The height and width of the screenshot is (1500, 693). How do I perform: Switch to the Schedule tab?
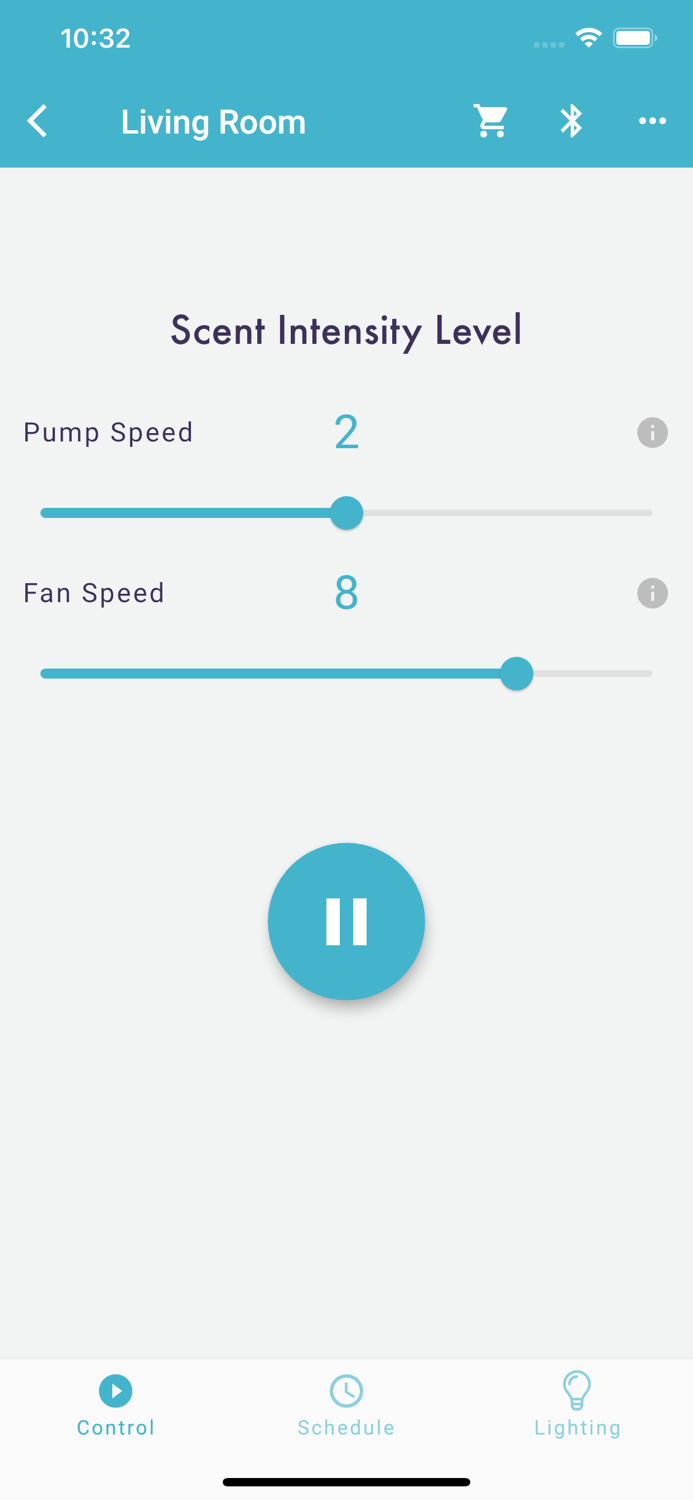tap(346, 1406)
